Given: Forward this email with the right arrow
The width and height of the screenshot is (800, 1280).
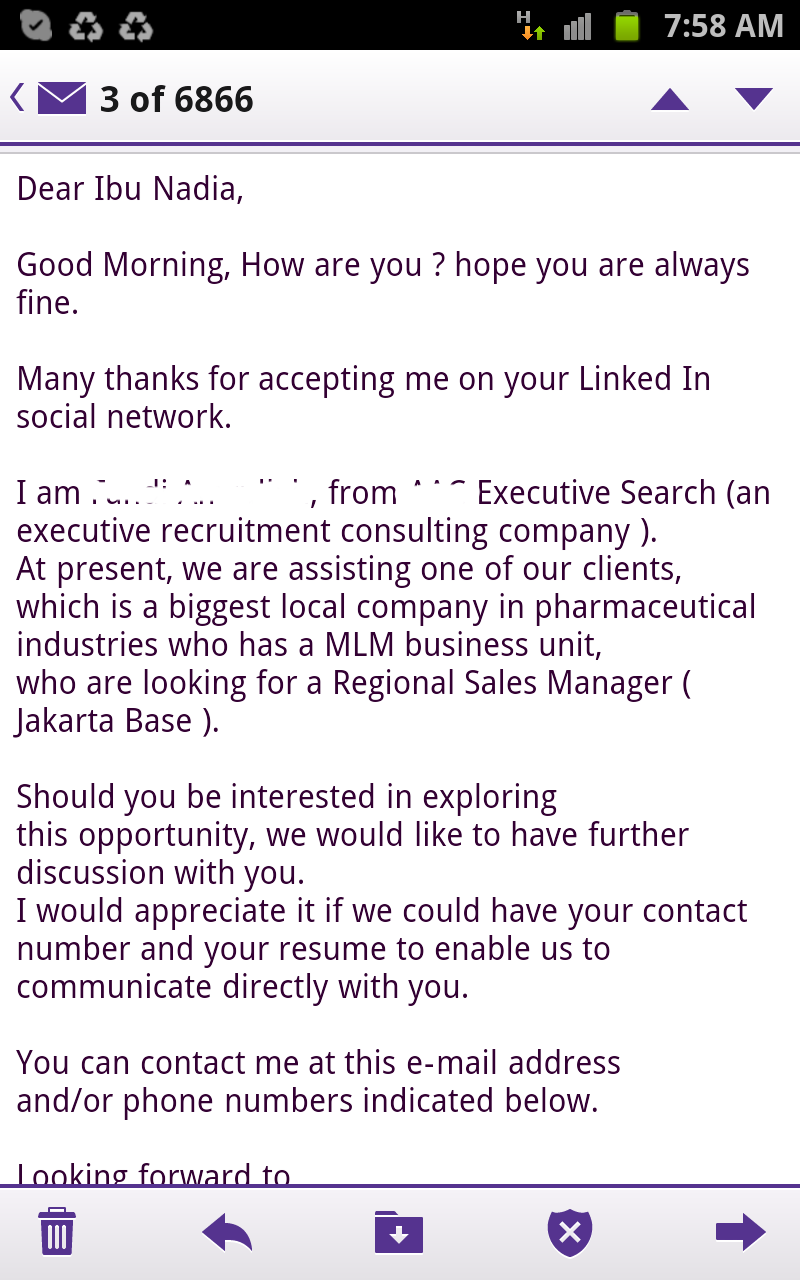Looking at the screenshot, I should coord(741,1232).
